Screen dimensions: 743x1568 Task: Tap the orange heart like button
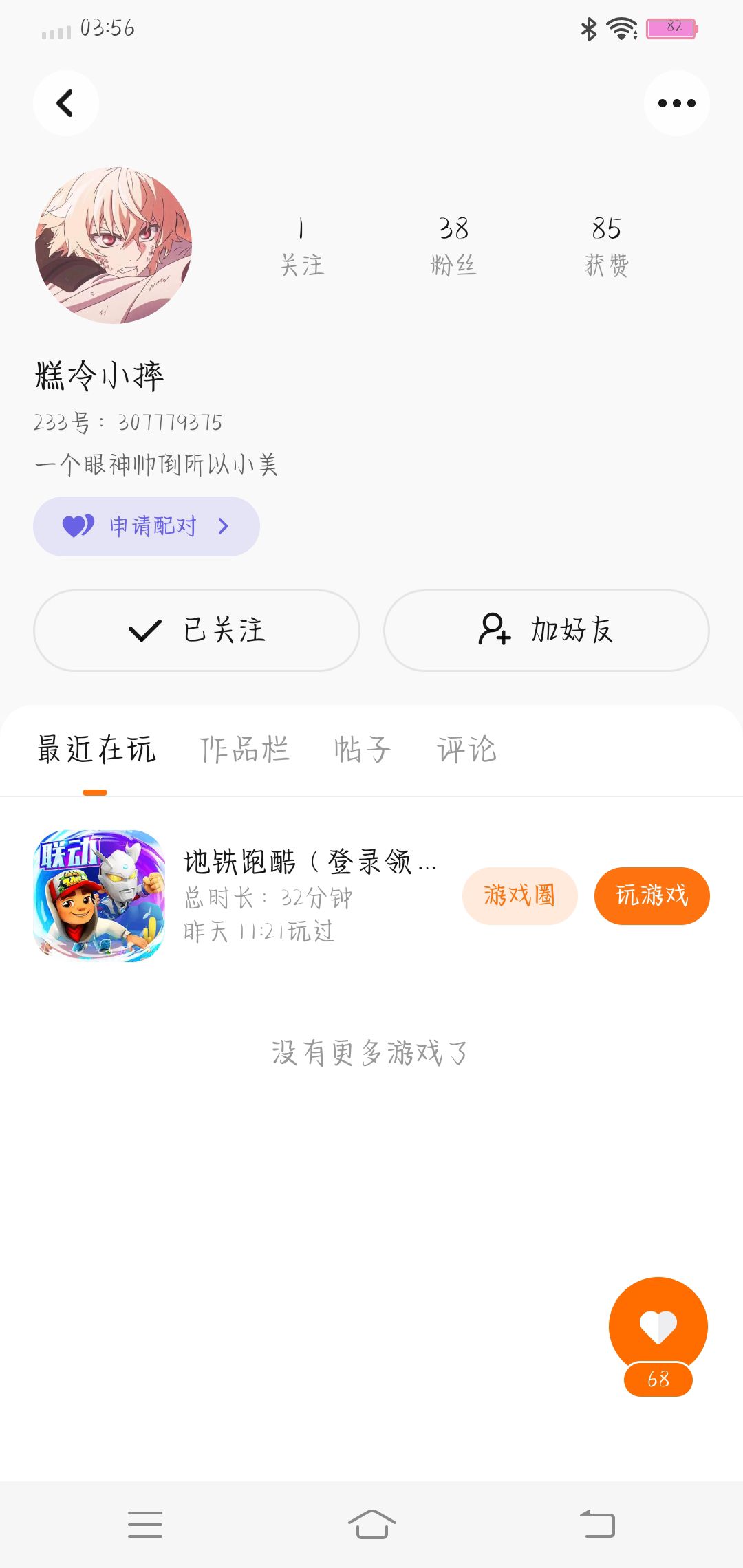tap(658, 1326)
